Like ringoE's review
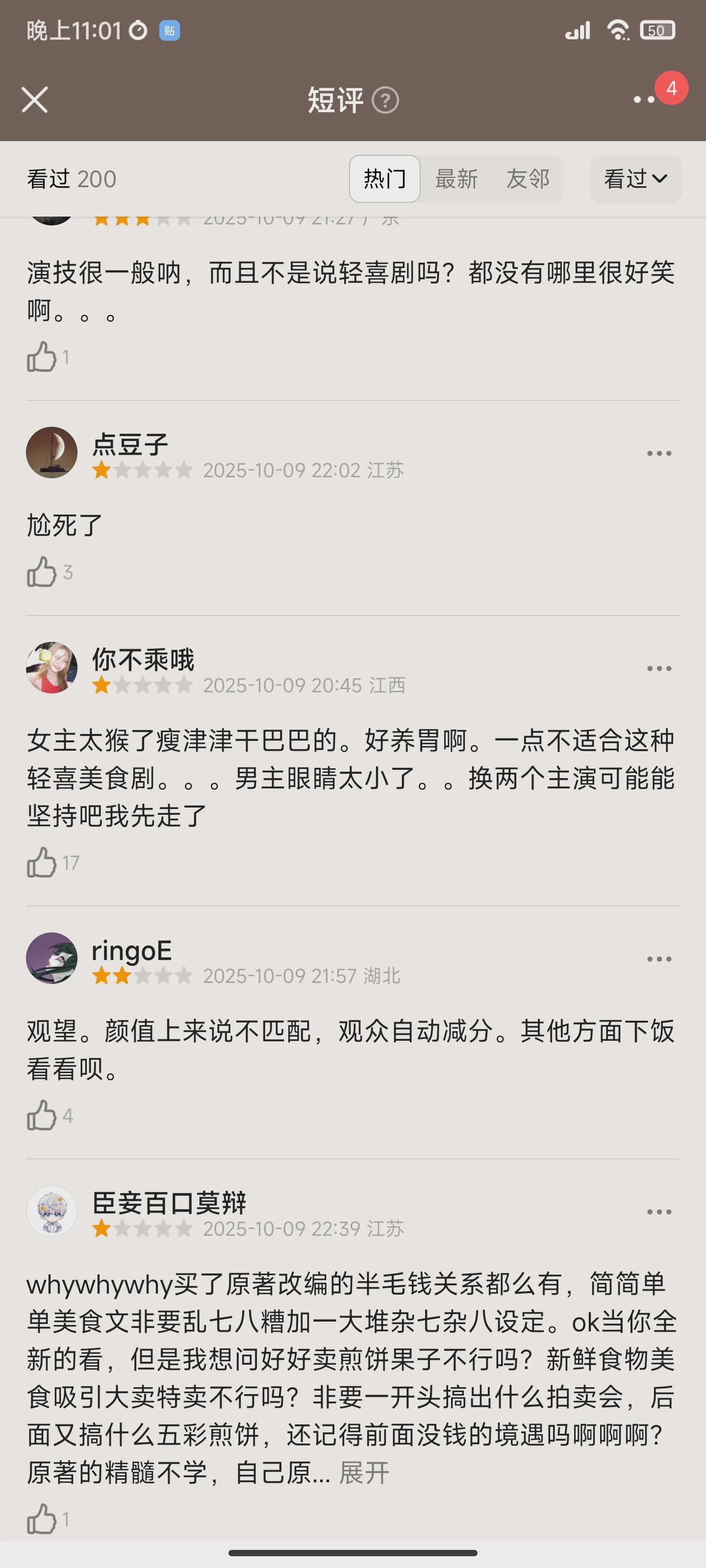The image size is (706, 1568). (42, 1116)
